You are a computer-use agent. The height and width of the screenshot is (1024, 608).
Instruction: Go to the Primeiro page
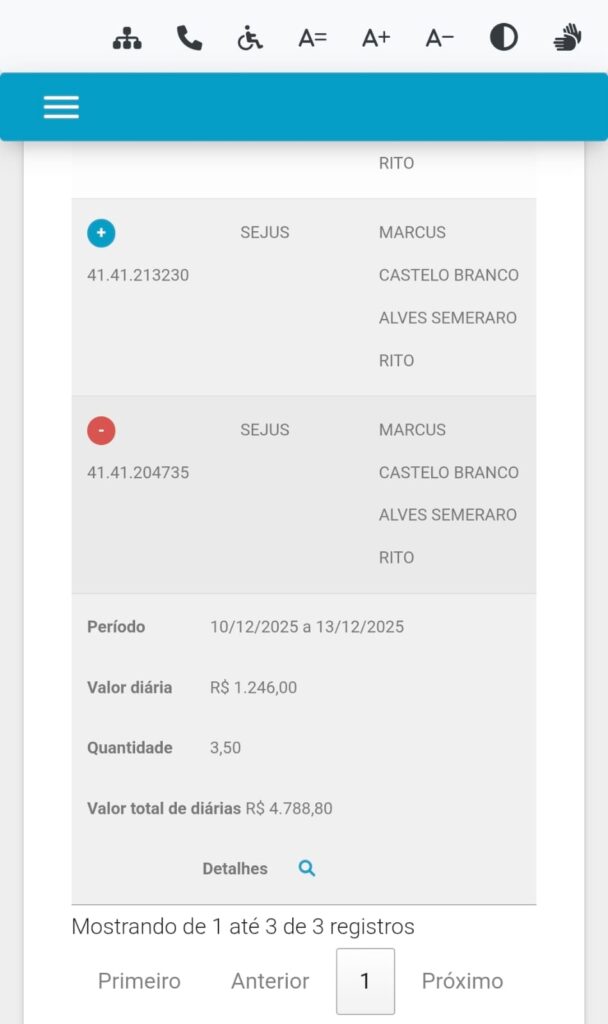click(139, 981)
